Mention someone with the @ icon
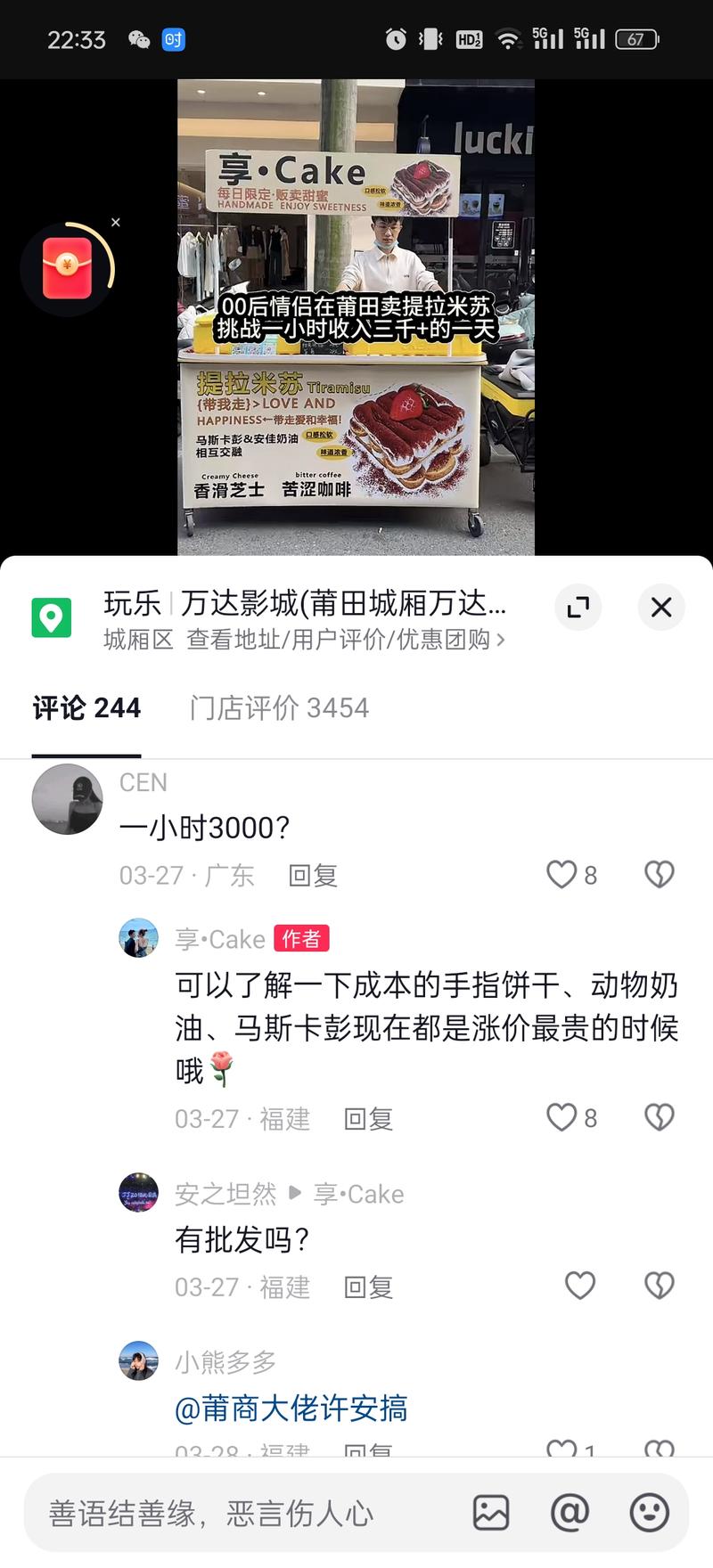 pos(570,1513)
